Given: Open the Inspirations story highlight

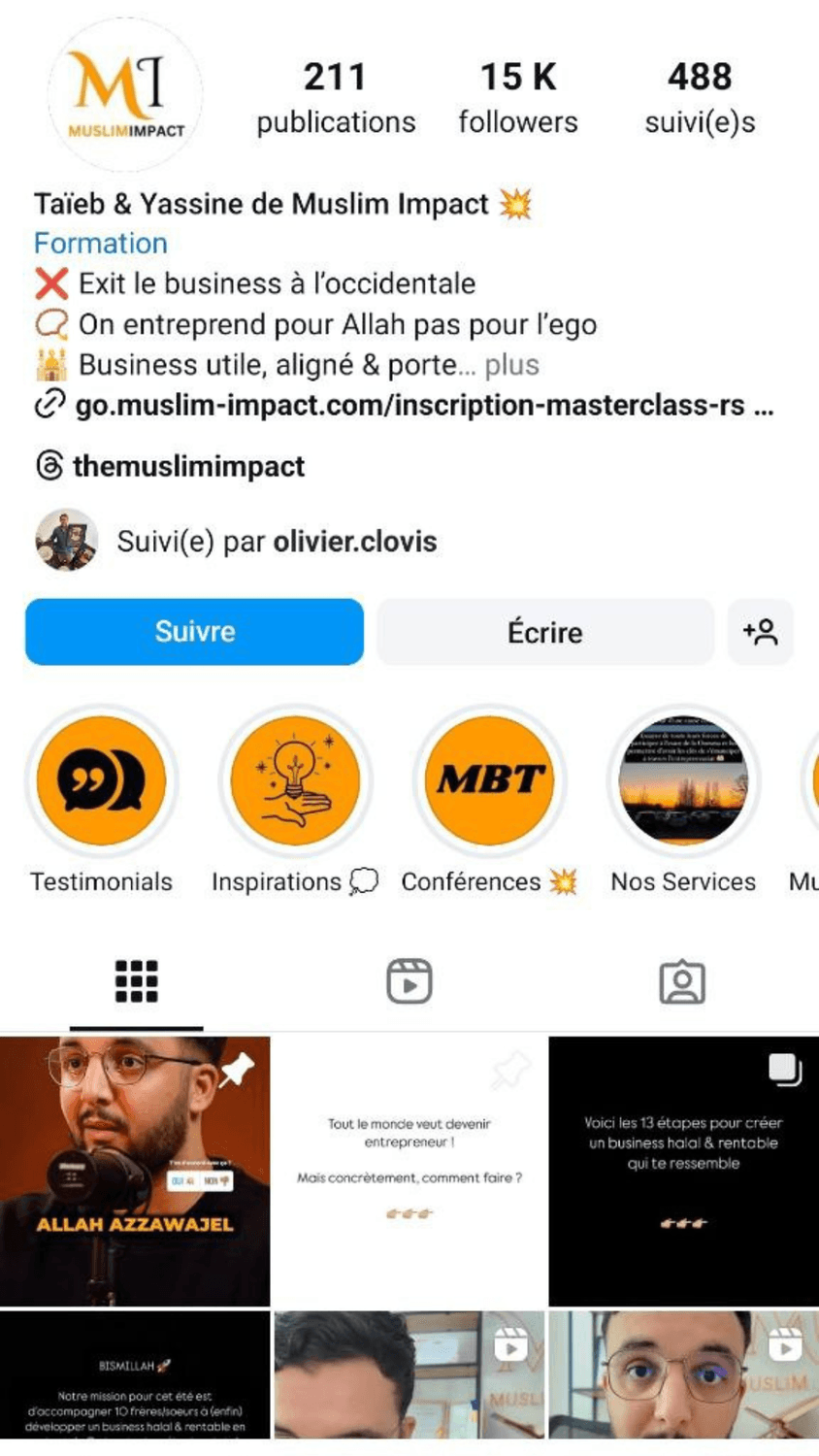Looking at the screenshot, I should tap(295, 780).
